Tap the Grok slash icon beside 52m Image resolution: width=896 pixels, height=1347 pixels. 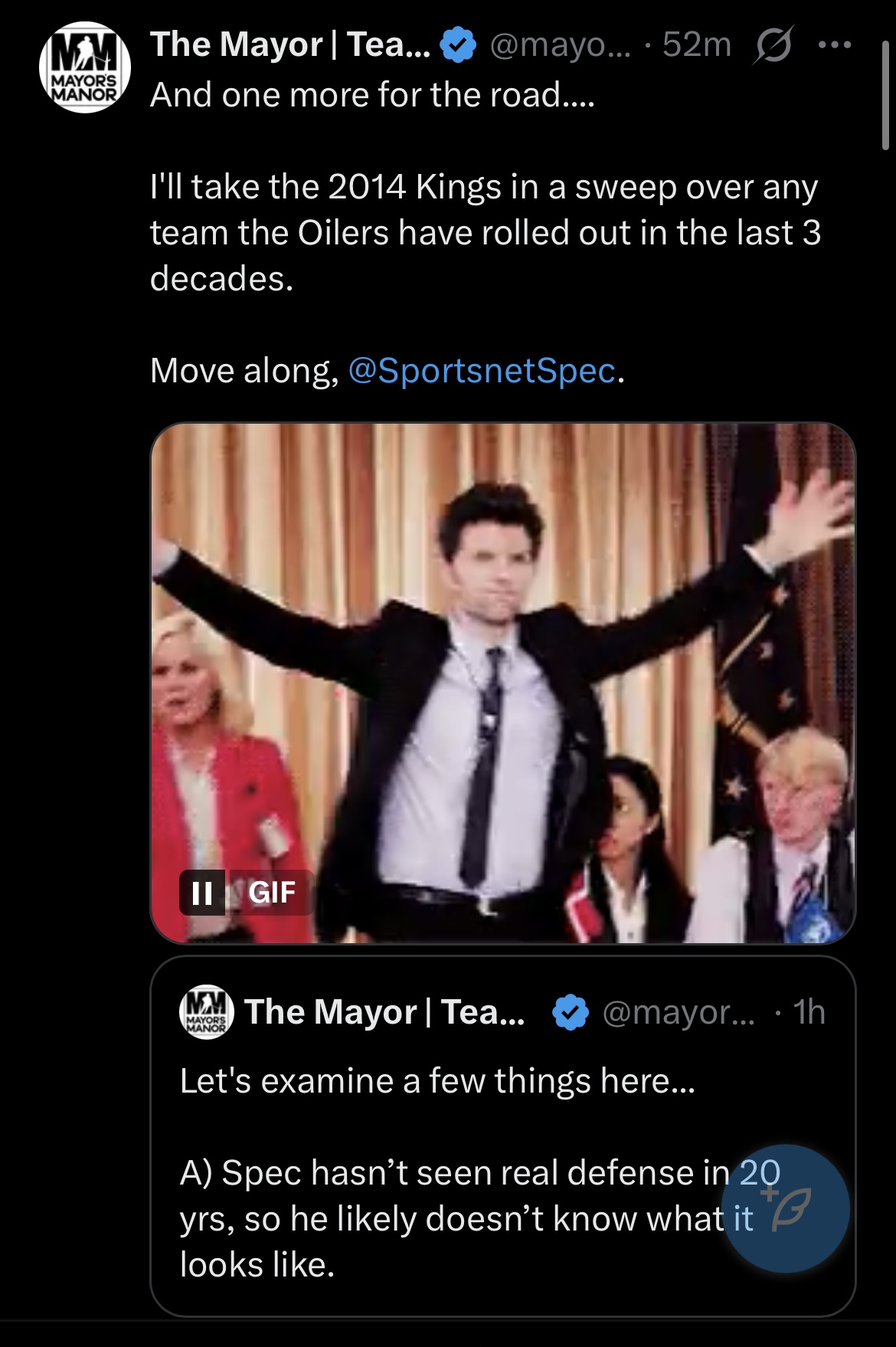click(773, 46)
